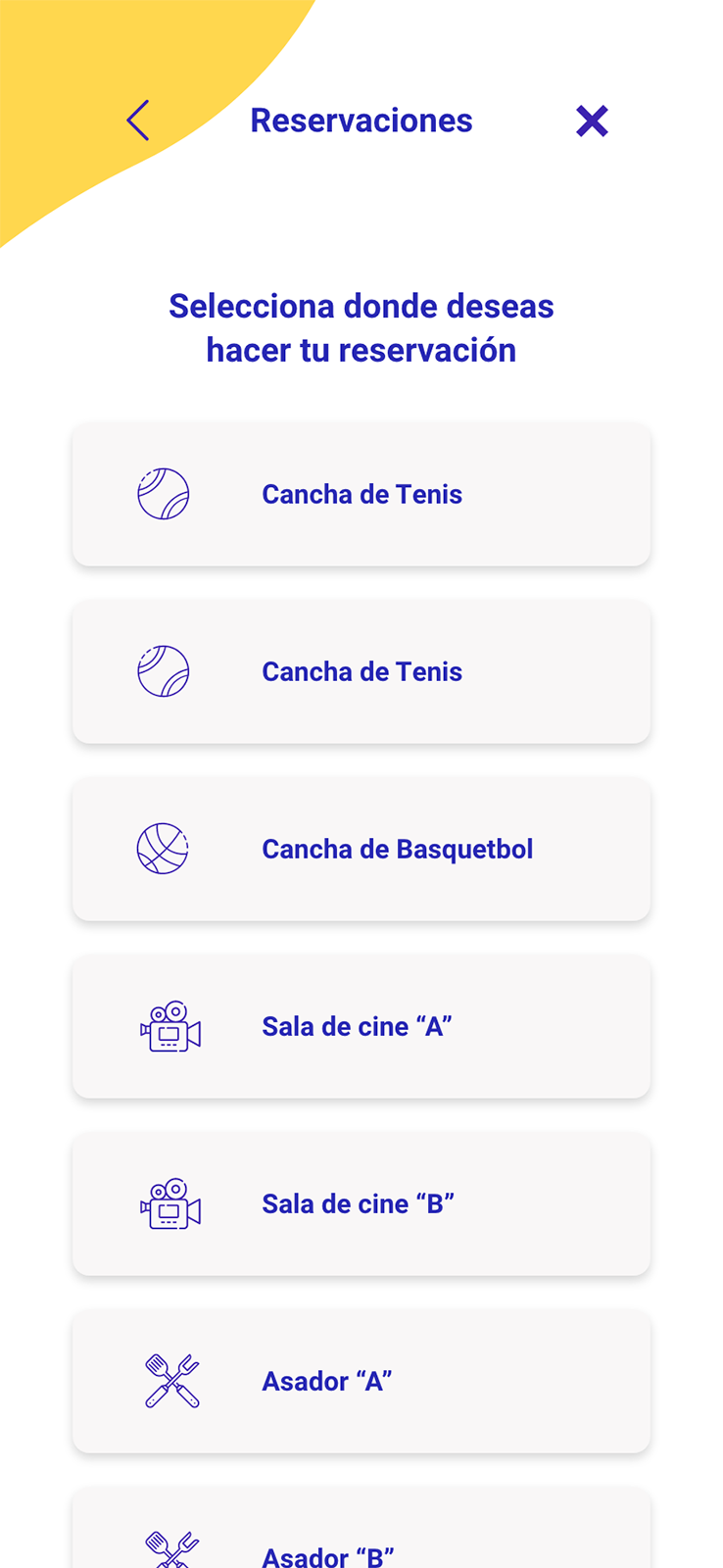Click the back arrow icon
The width and height of the screenshot is (723, 1568).
[136, 120]
